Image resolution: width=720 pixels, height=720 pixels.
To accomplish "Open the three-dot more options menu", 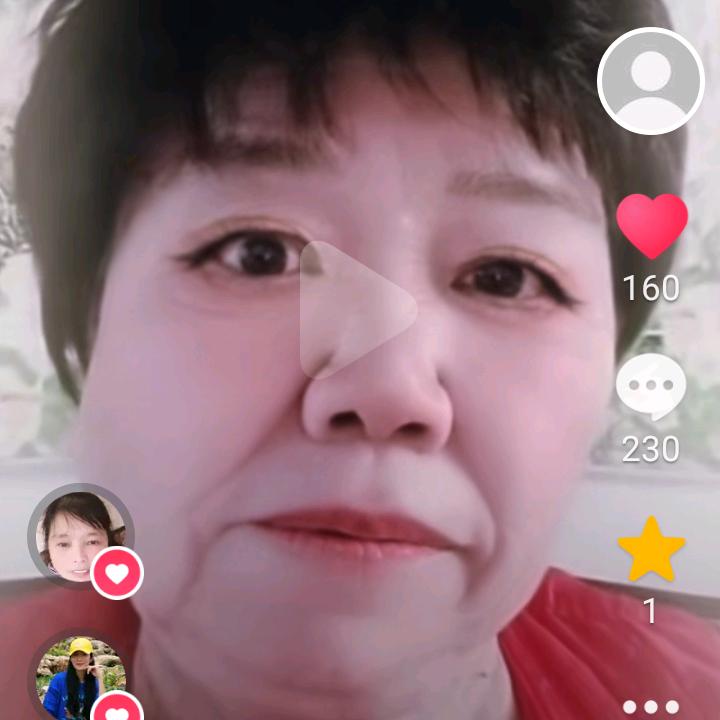I will (x=651, y=707).
